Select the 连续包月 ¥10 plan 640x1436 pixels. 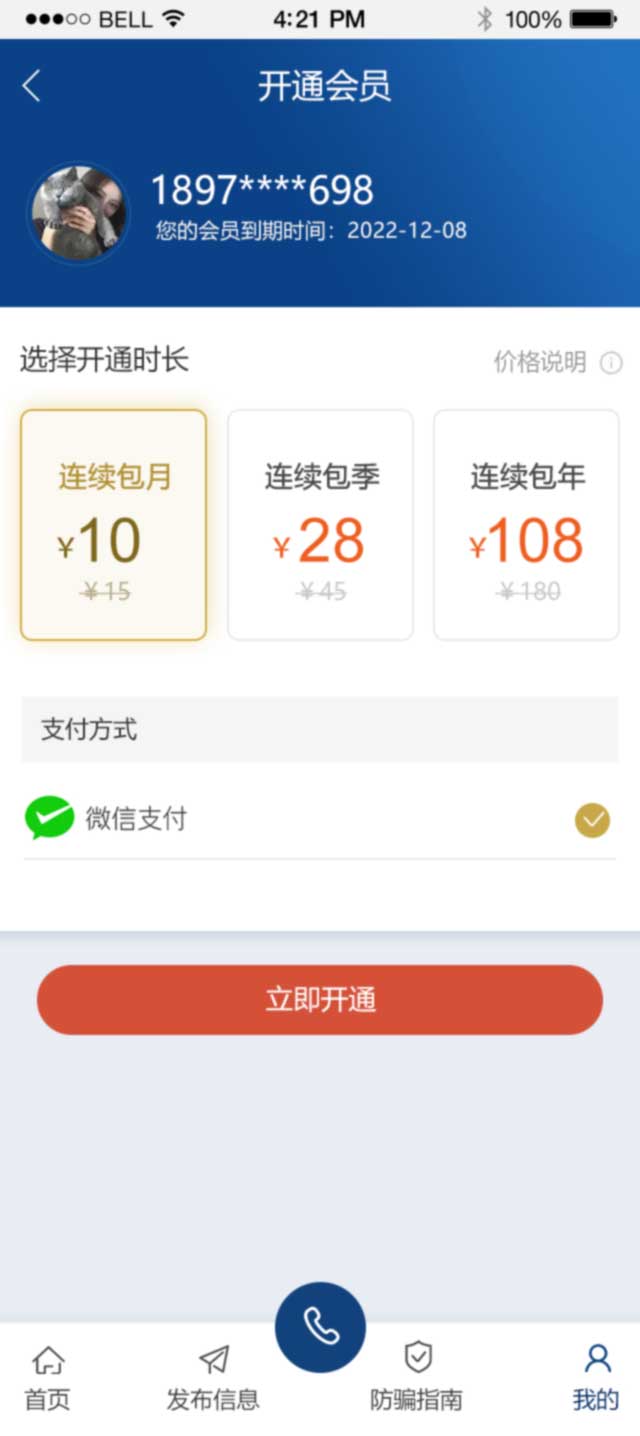point(113,525)
